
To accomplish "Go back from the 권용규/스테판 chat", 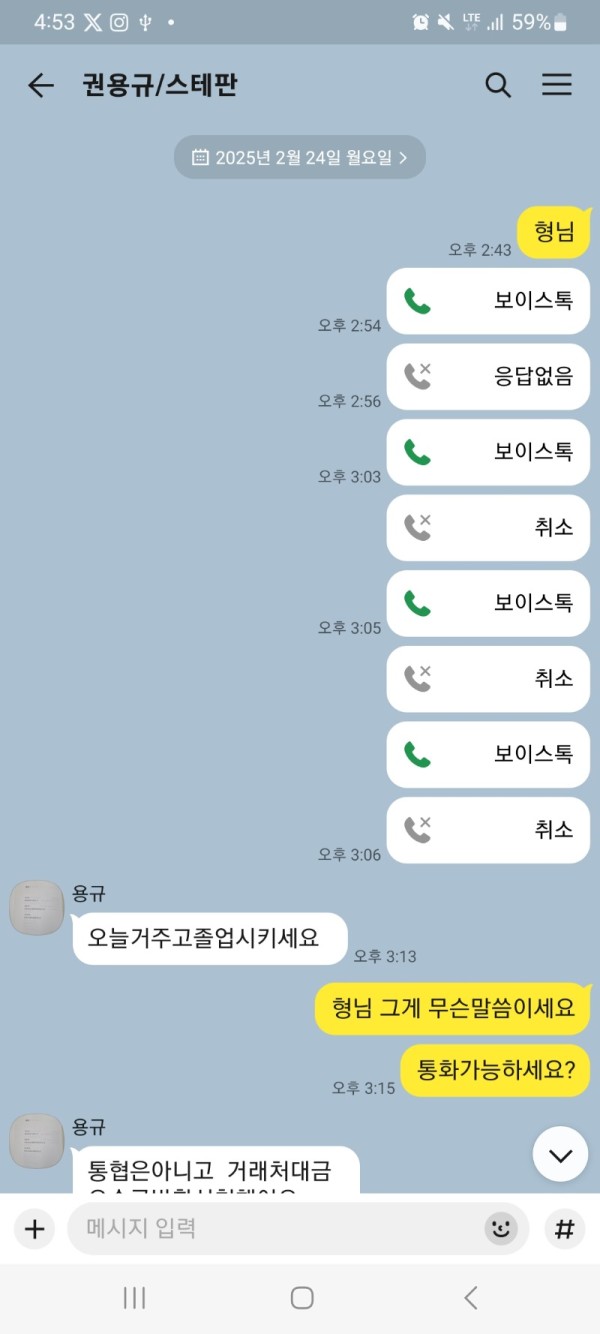I will pos(40,85).
